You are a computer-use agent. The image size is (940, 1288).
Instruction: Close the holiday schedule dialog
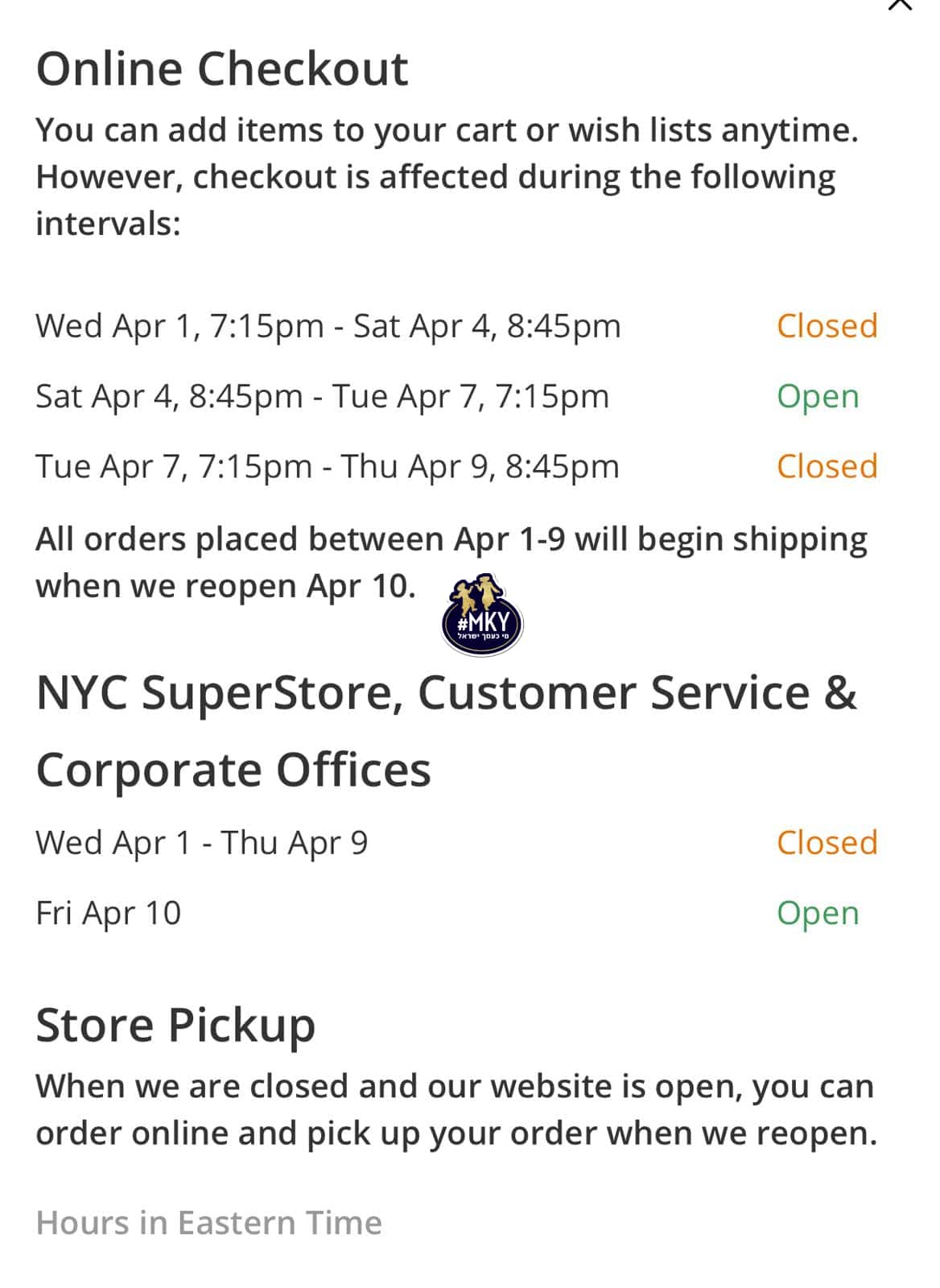[x=899, y=4]
